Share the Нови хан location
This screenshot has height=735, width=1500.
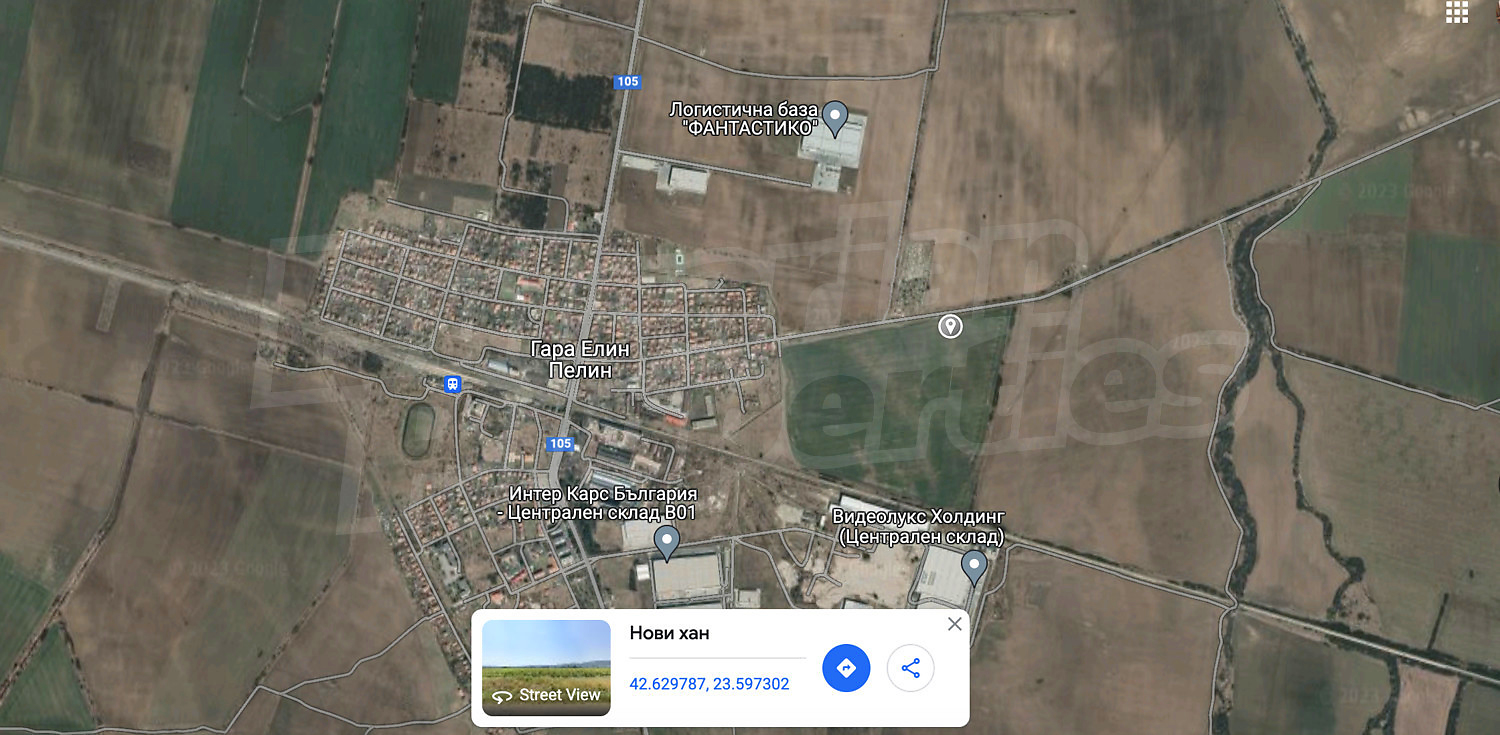click(910, 668)
